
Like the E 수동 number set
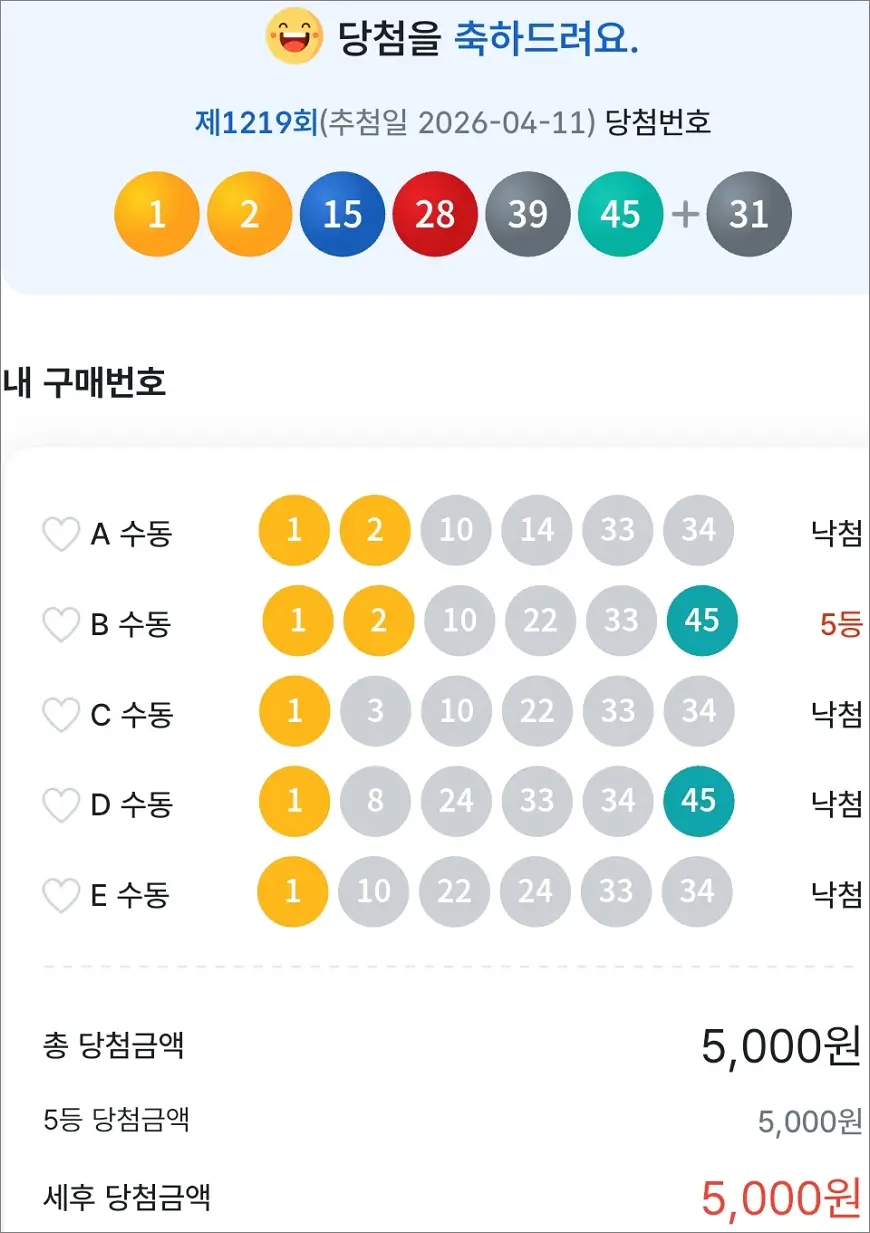[60, 895]
